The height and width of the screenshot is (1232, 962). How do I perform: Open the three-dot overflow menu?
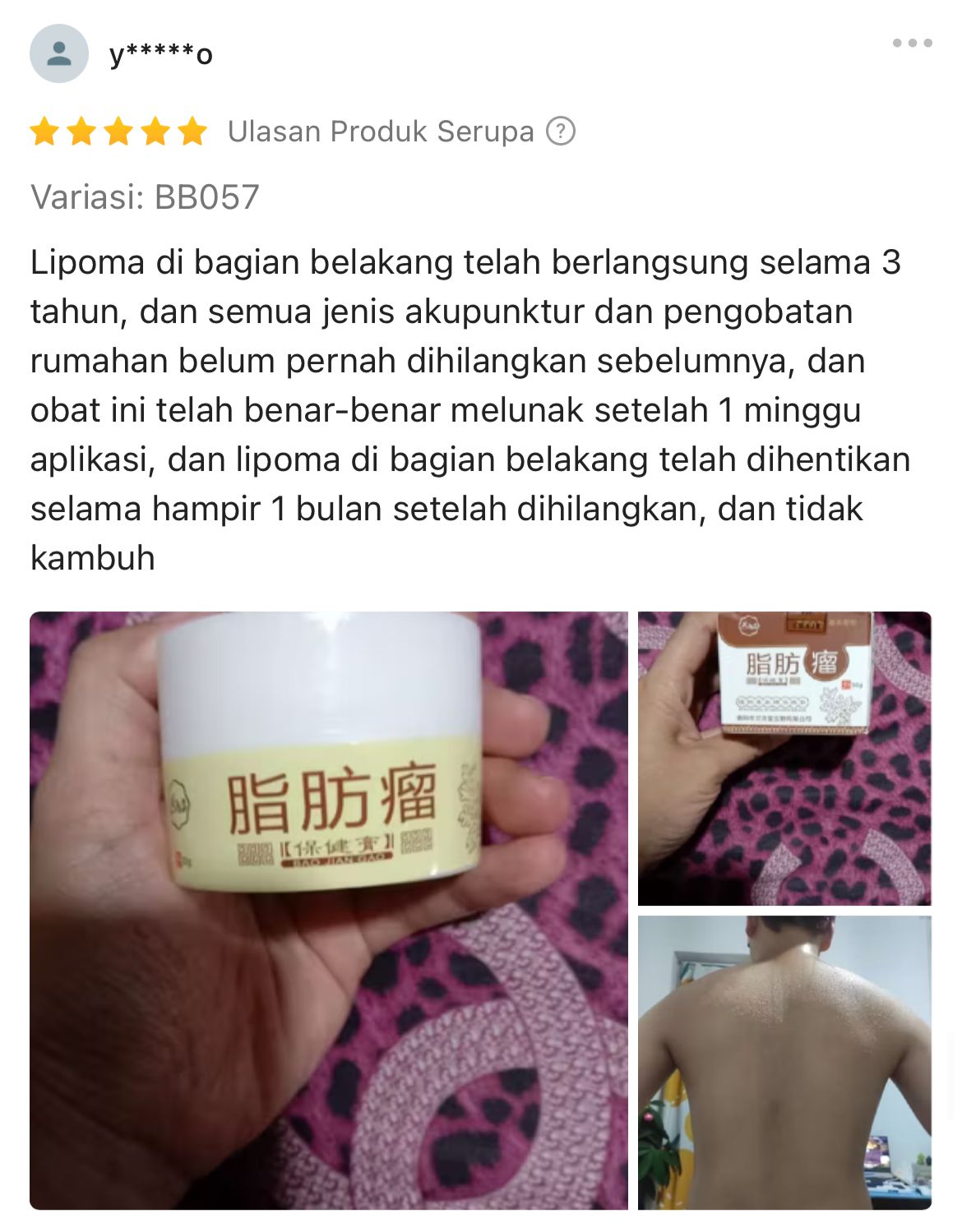coord(912,43)
